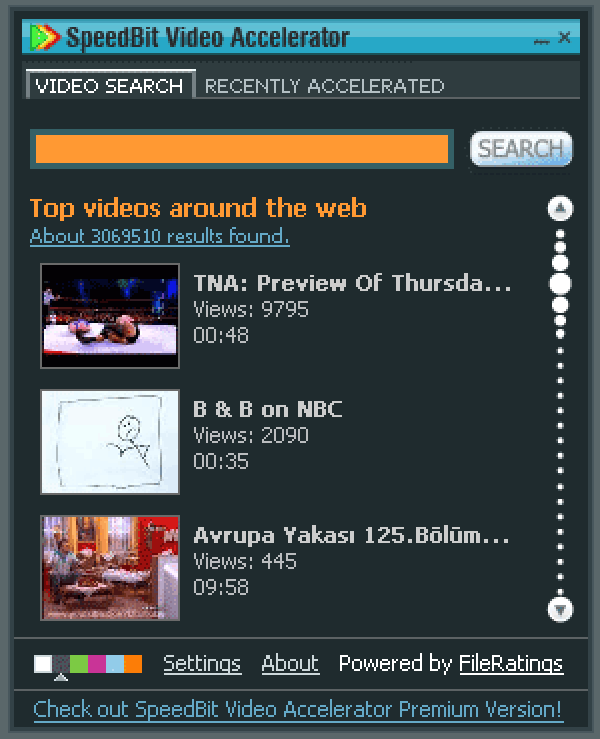Viewport: 600px width, 739px height.
Task: Check out the Premium Version link
Action: [298, 710]
